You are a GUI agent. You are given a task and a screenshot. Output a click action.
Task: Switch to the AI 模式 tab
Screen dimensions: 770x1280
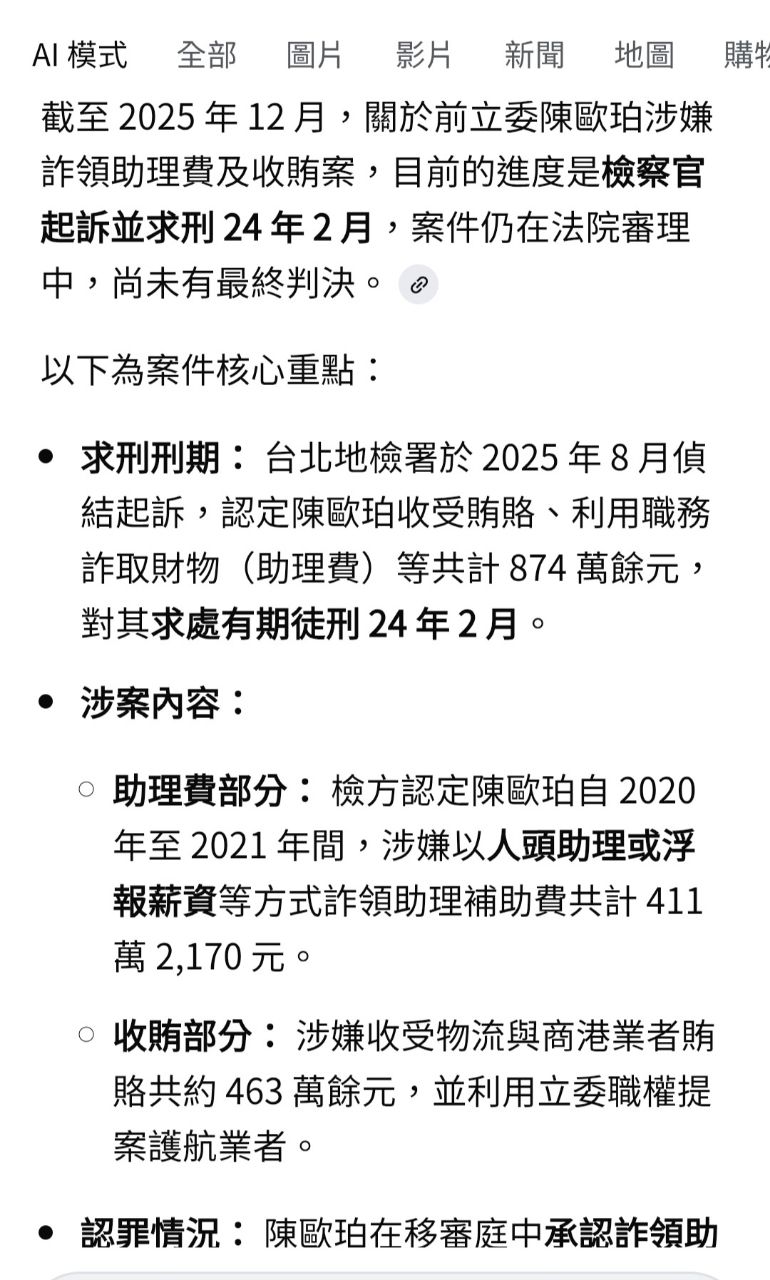(80, 55)
